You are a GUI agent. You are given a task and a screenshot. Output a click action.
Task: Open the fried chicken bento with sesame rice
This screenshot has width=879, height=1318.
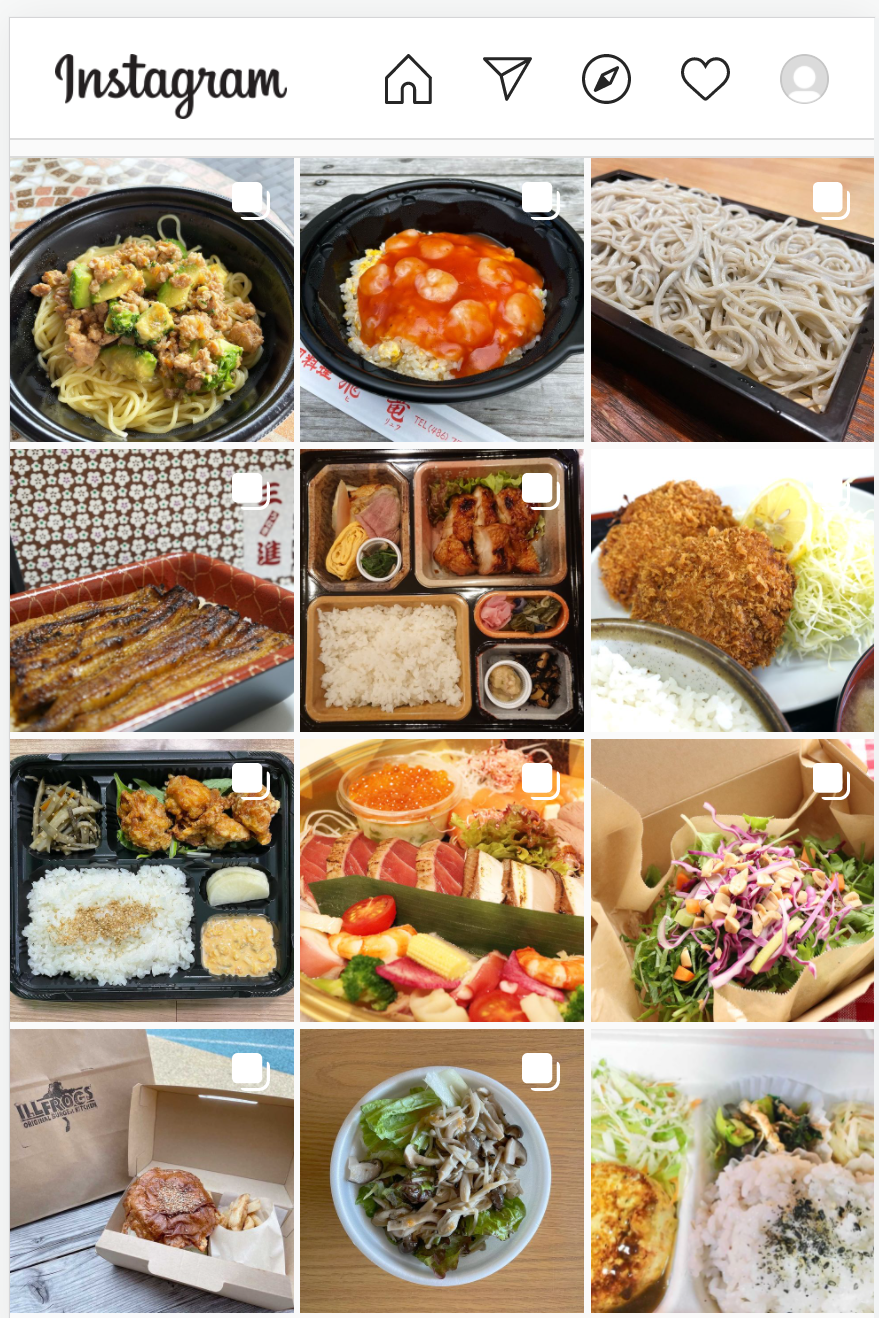(152, 880)
